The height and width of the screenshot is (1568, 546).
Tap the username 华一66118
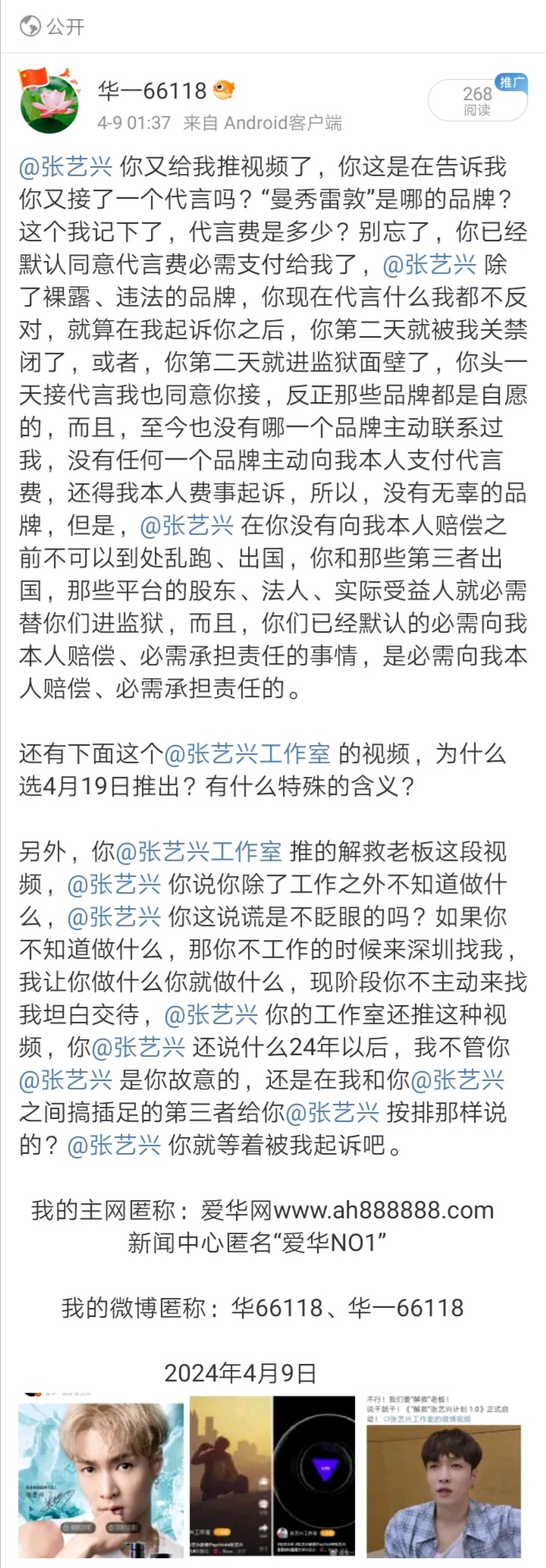pyautogui.click(x=152, y=91)
